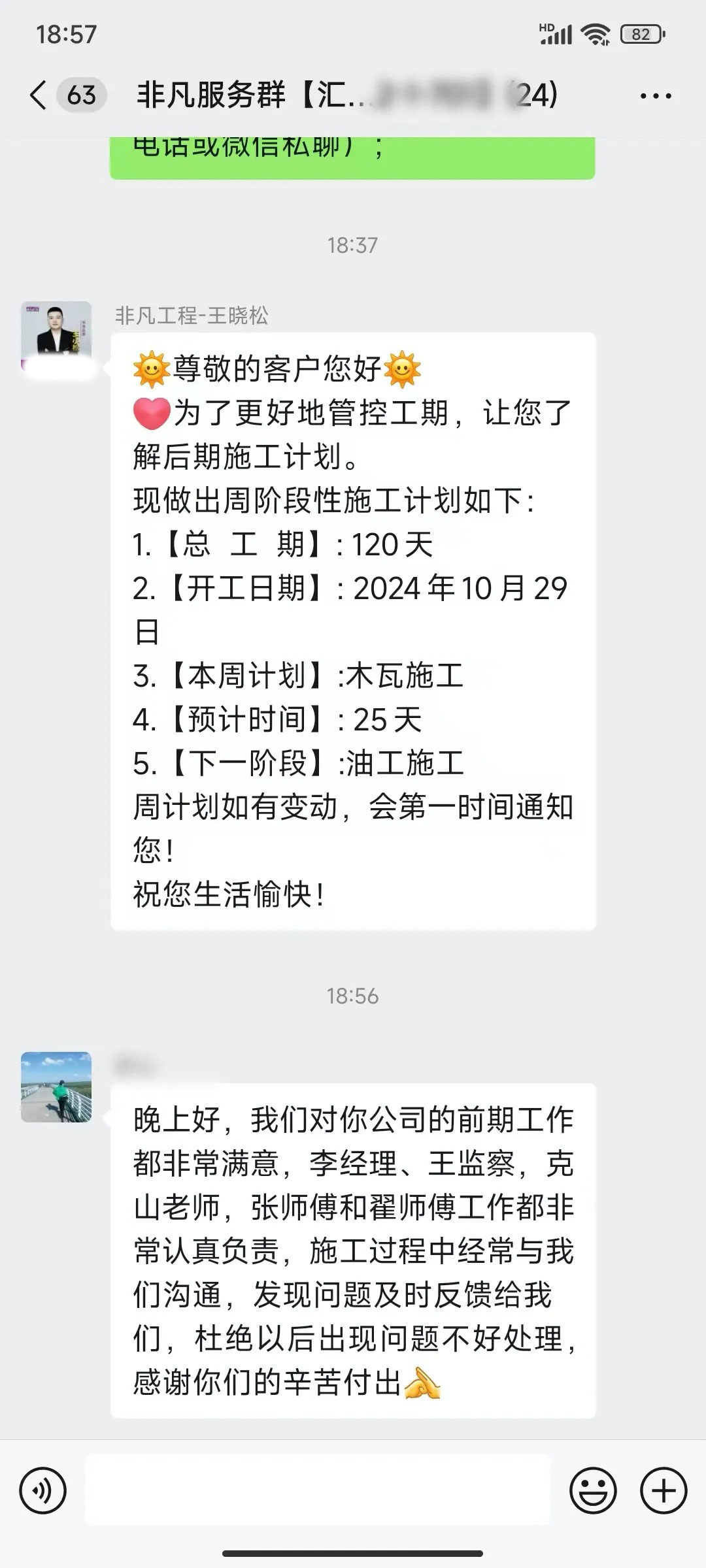The width and height of the screenshot is (706, 1568).
Task: Open the landscape avatar member's profile
Action: pyautogui.click(x=56, y=1087)
